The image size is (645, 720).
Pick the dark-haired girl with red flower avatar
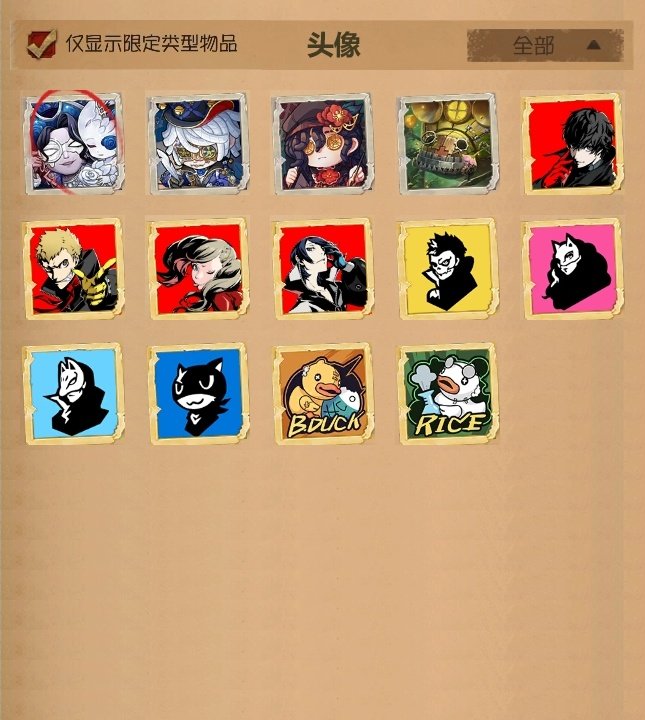[x=323, y=143]
